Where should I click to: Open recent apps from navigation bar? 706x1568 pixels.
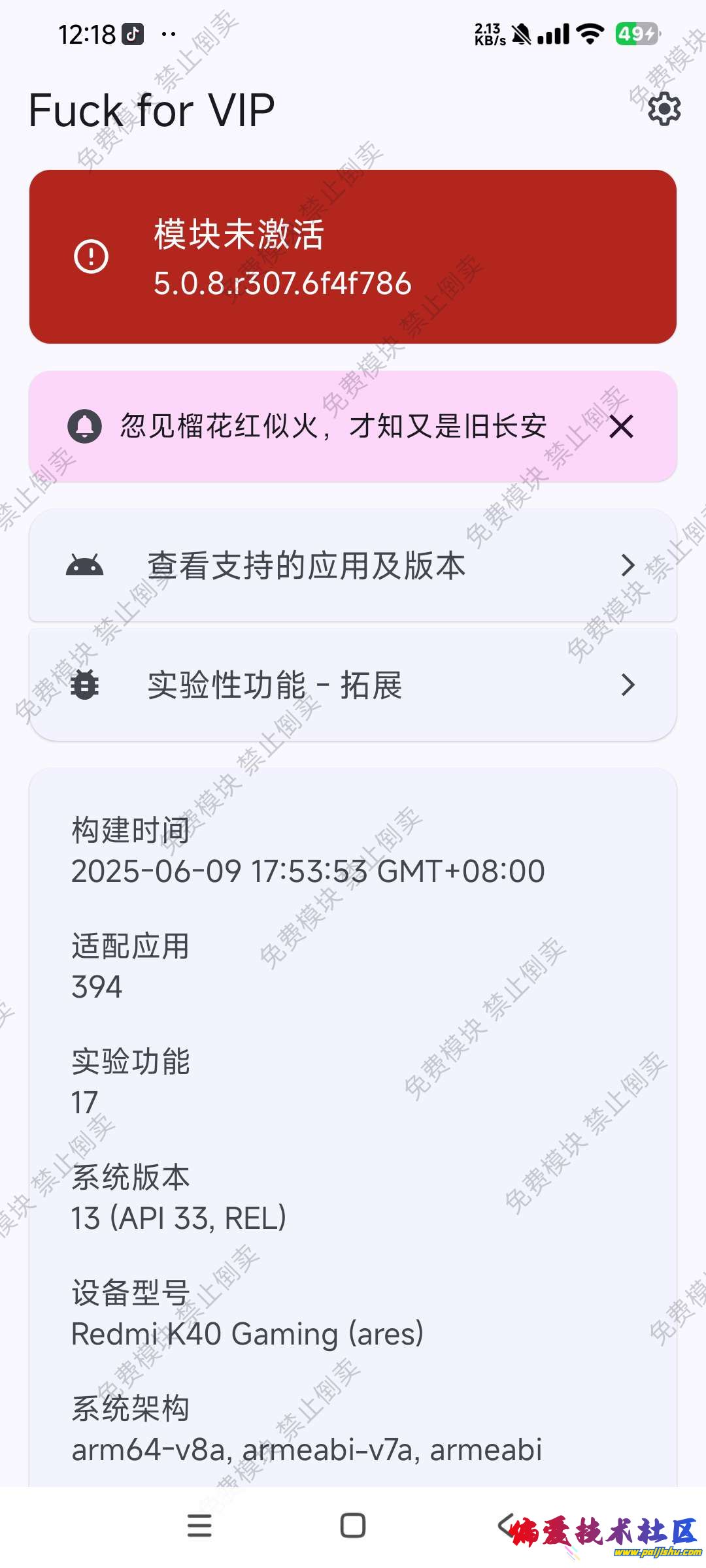(x=199, y=1526)
